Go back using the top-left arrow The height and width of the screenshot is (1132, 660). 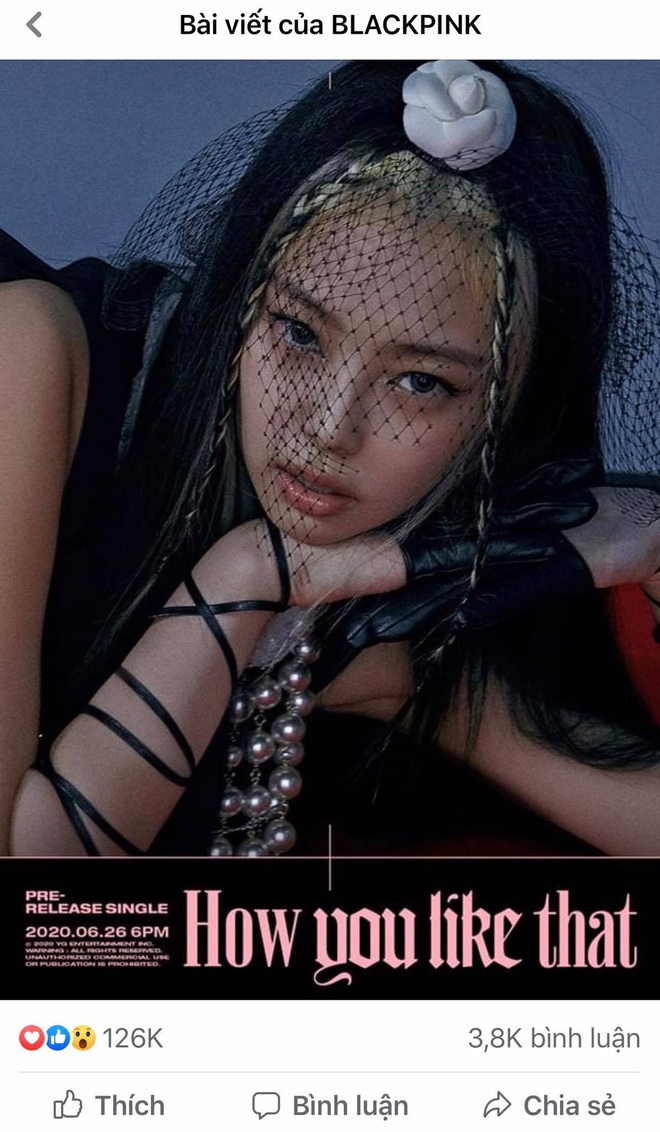pos(35,25)
